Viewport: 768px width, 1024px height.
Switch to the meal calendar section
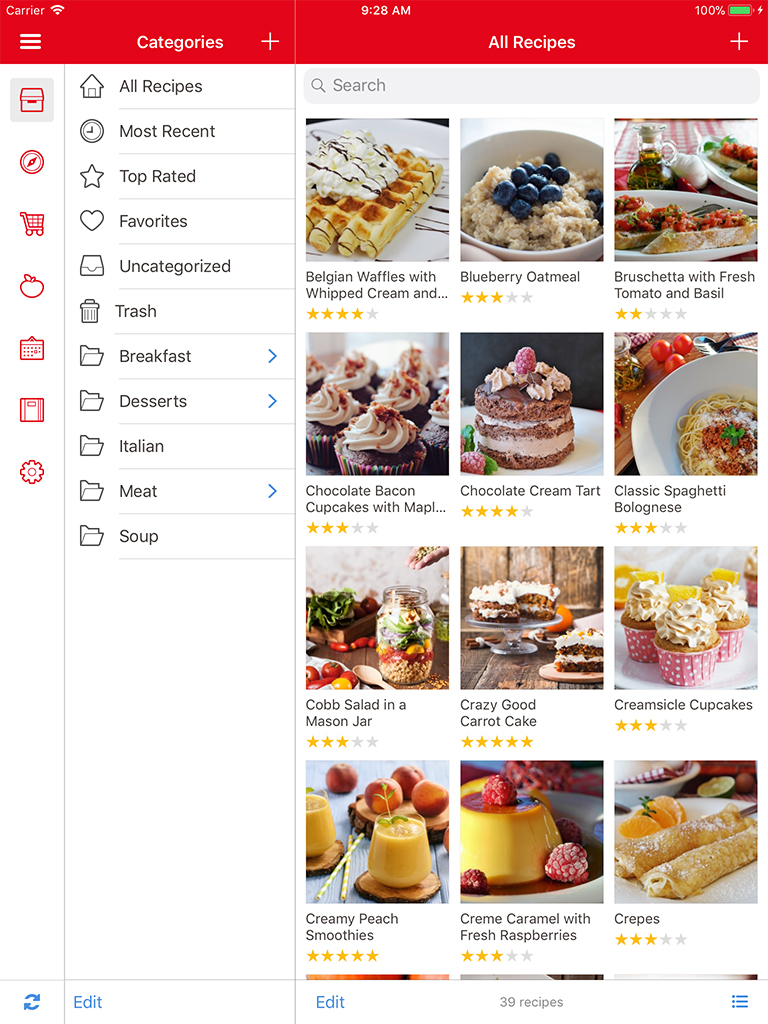(x=32, y=349)
